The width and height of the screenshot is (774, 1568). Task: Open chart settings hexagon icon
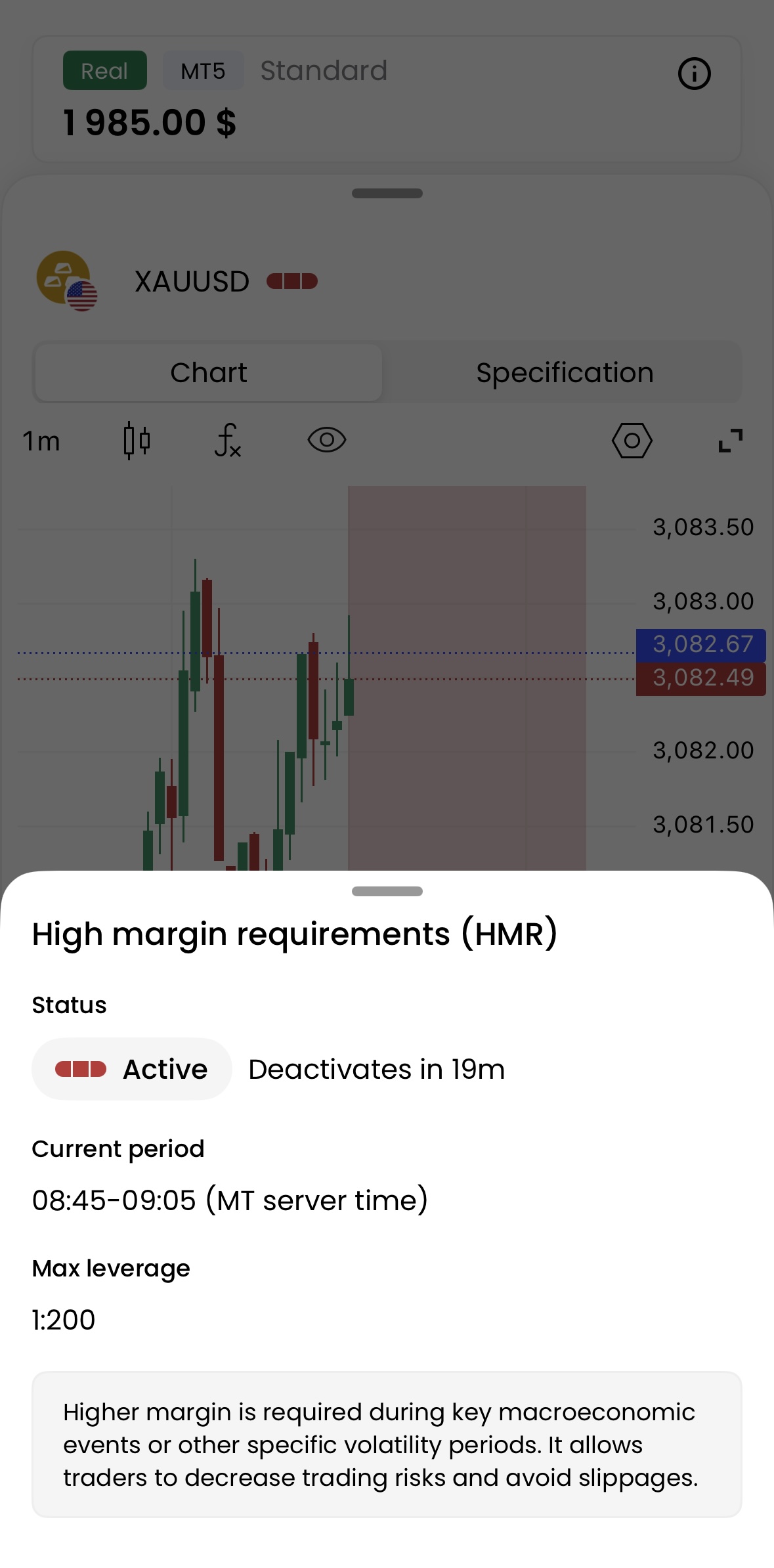tap(632, 440)
